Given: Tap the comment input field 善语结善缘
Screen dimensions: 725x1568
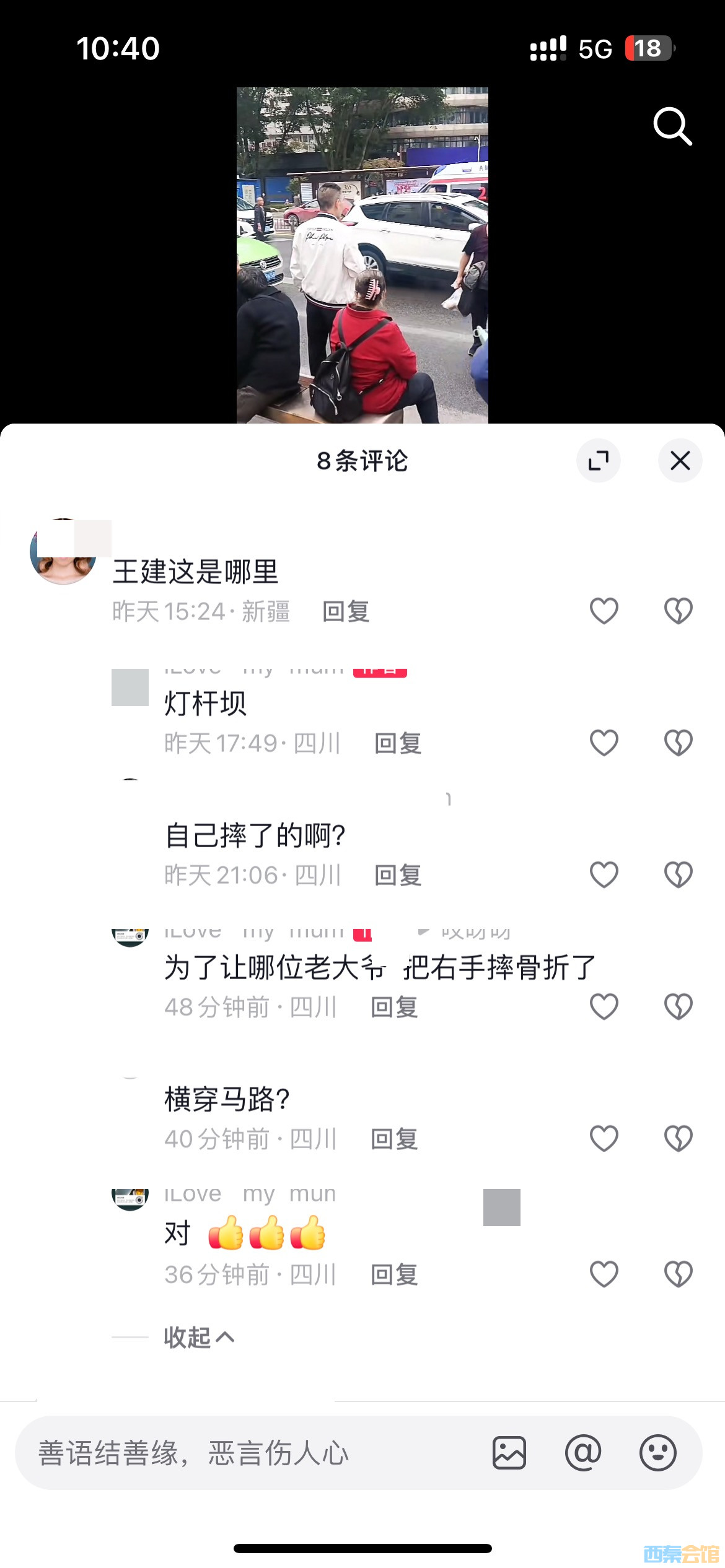Looking at the screenshot, I should tap(248, 1453).
